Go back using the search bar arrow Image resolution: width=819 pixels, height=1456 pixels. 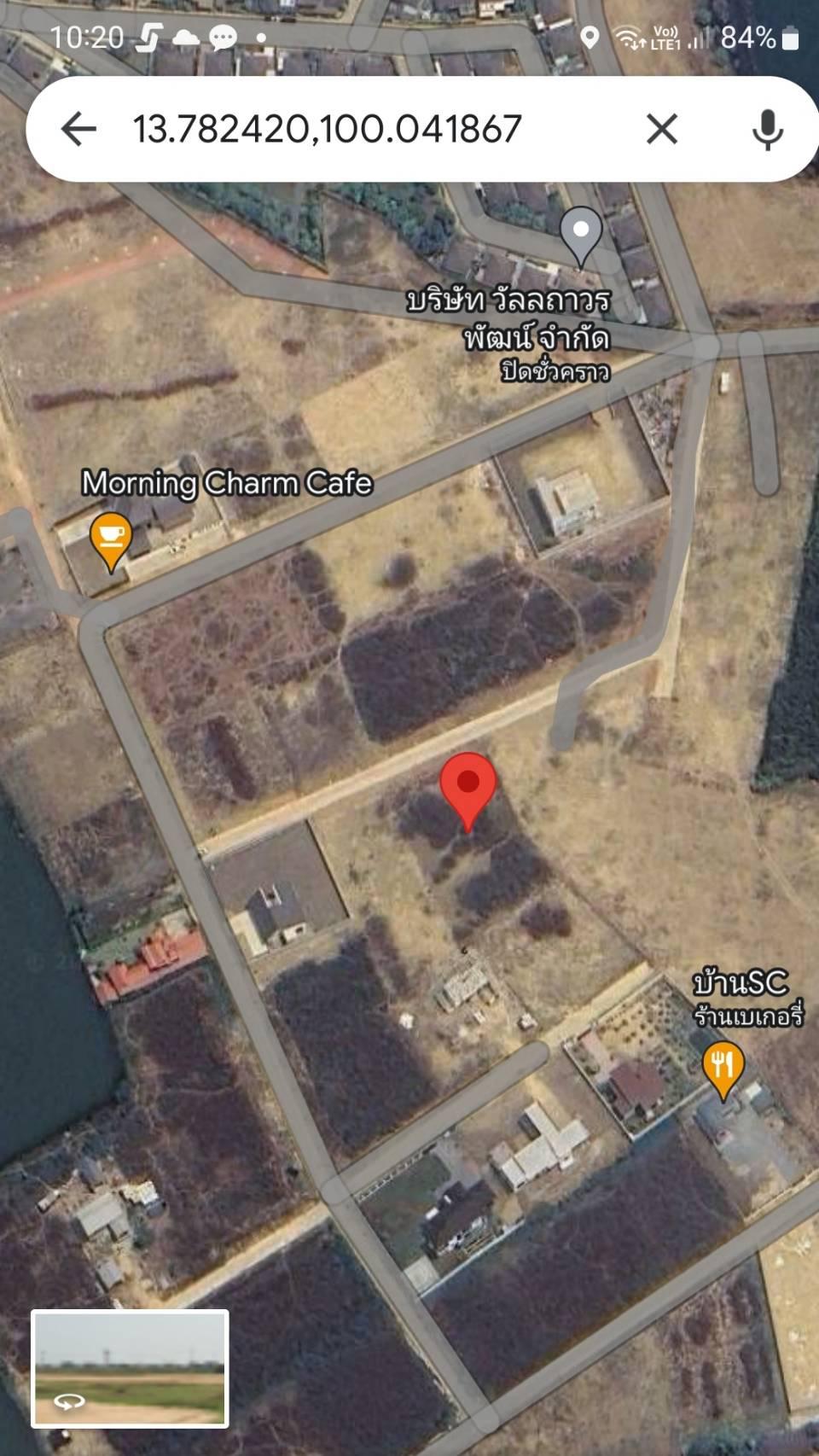point(78,129)
